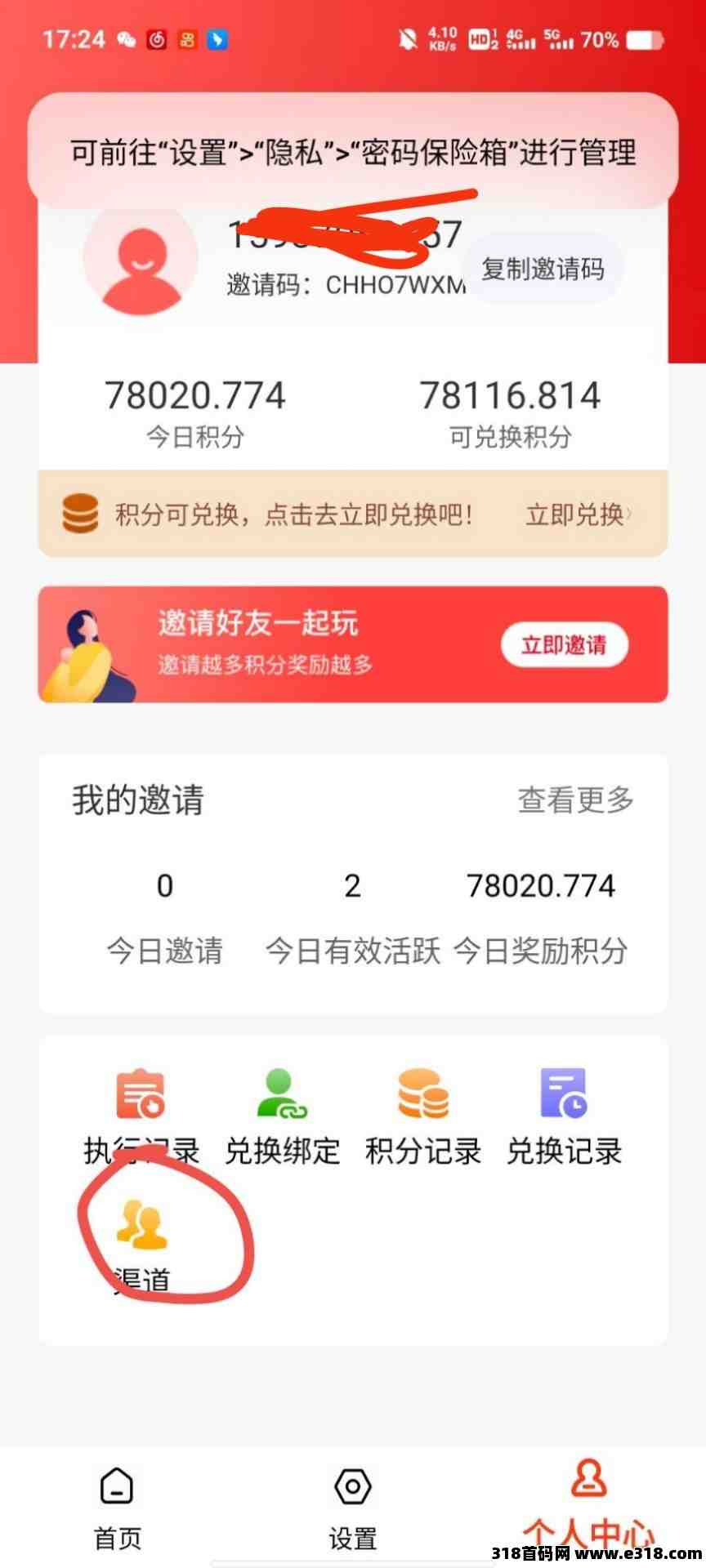Open the 渠道 entry
Screen dimensions: 706x1568
pyautogui.click(x=142, y=1241)
